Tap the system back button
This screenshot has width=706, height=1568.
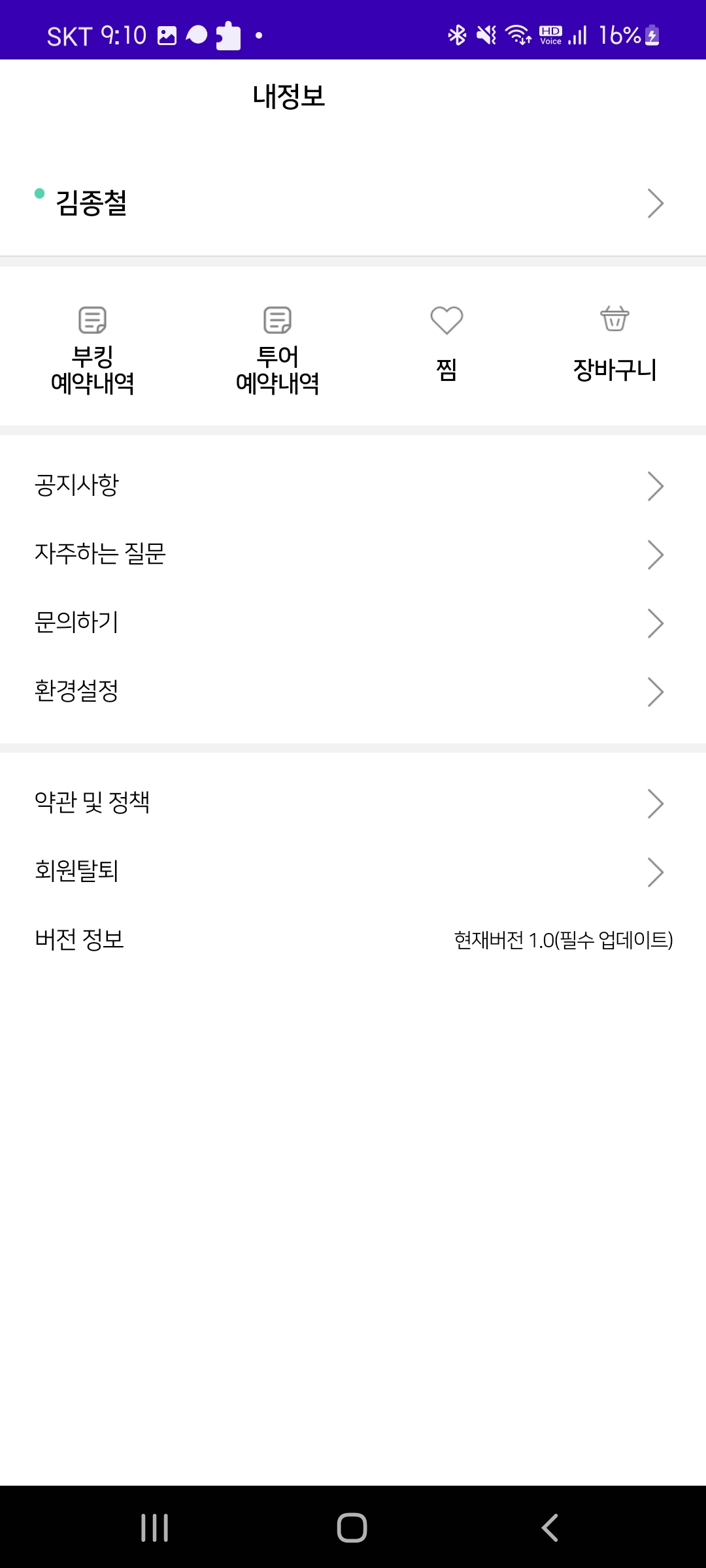click(550, 1527)
